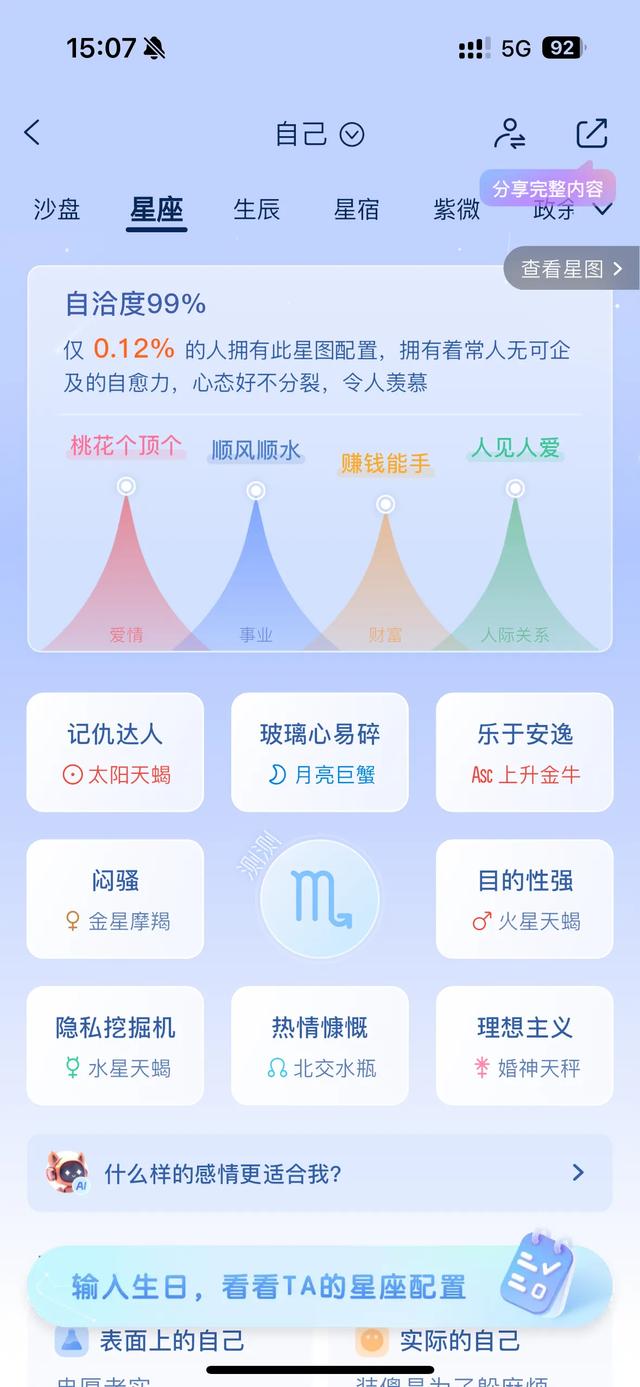Switch to the 沙盘 tab

click(57, 209)
